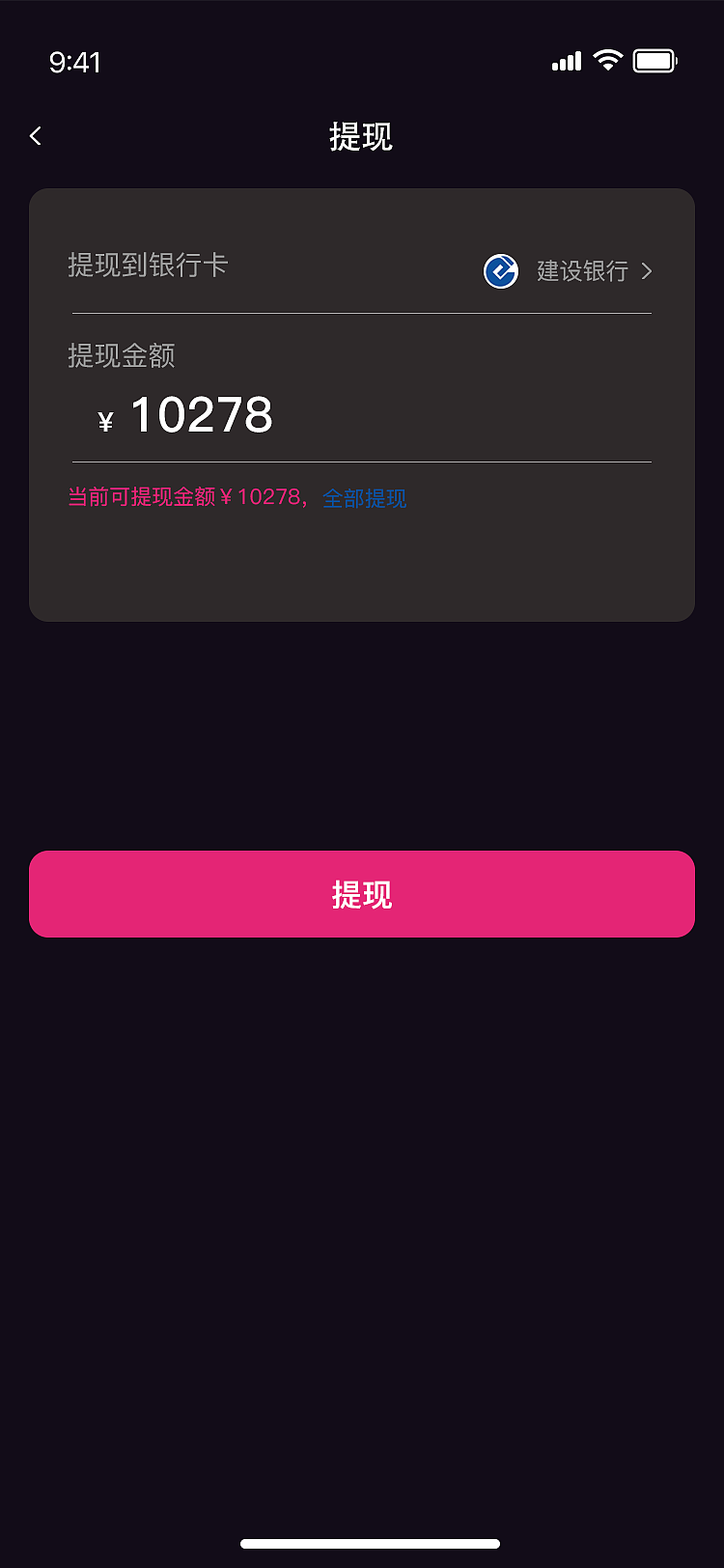The height and width of the screenshot is (1568, 724).
Task: Expand the 建设银行 selection row
Action: tap(584, 271)
